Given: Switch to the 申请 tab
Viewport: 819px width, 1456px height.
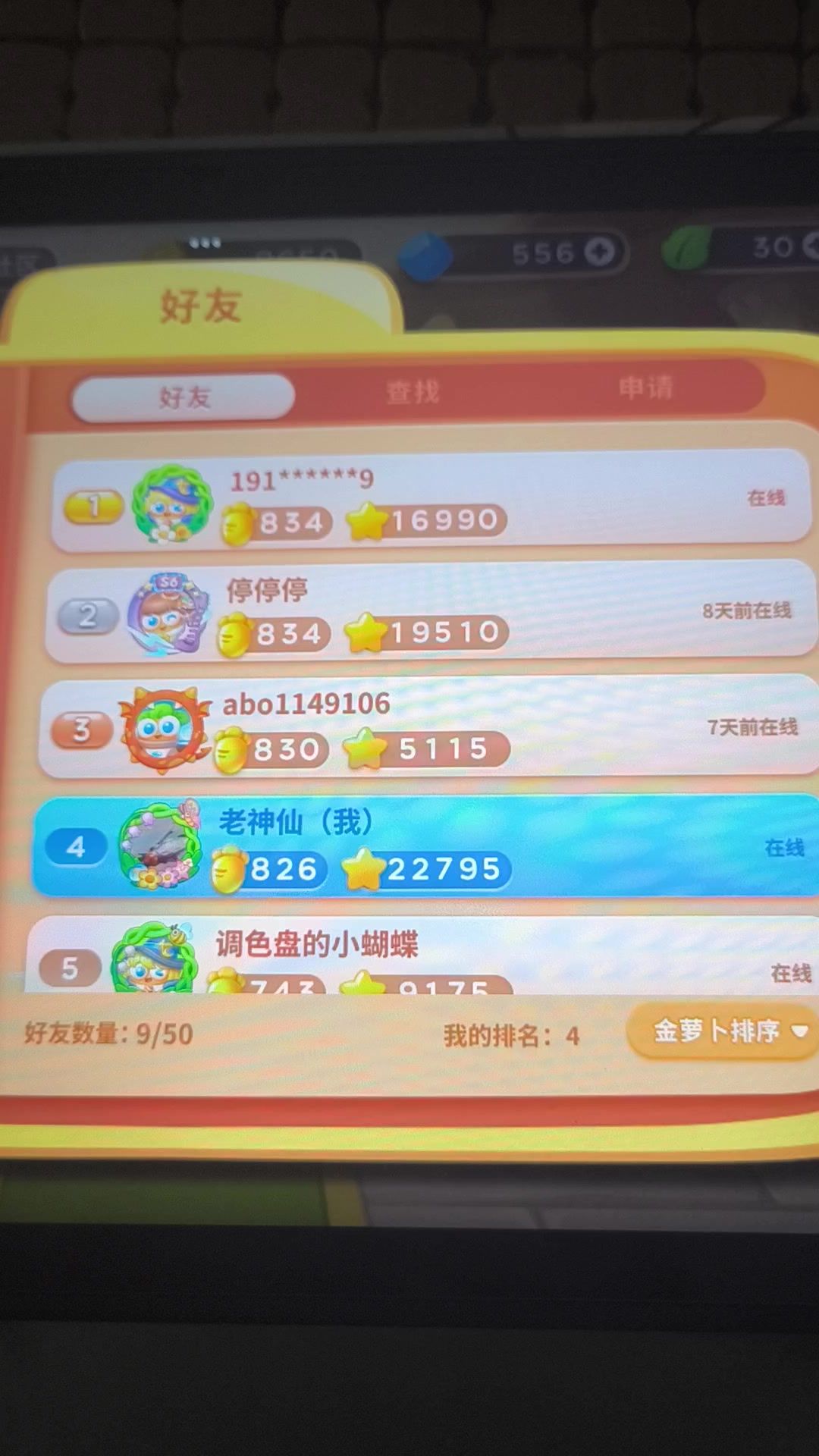Looking at the screenshot, I should pos(645,388).
